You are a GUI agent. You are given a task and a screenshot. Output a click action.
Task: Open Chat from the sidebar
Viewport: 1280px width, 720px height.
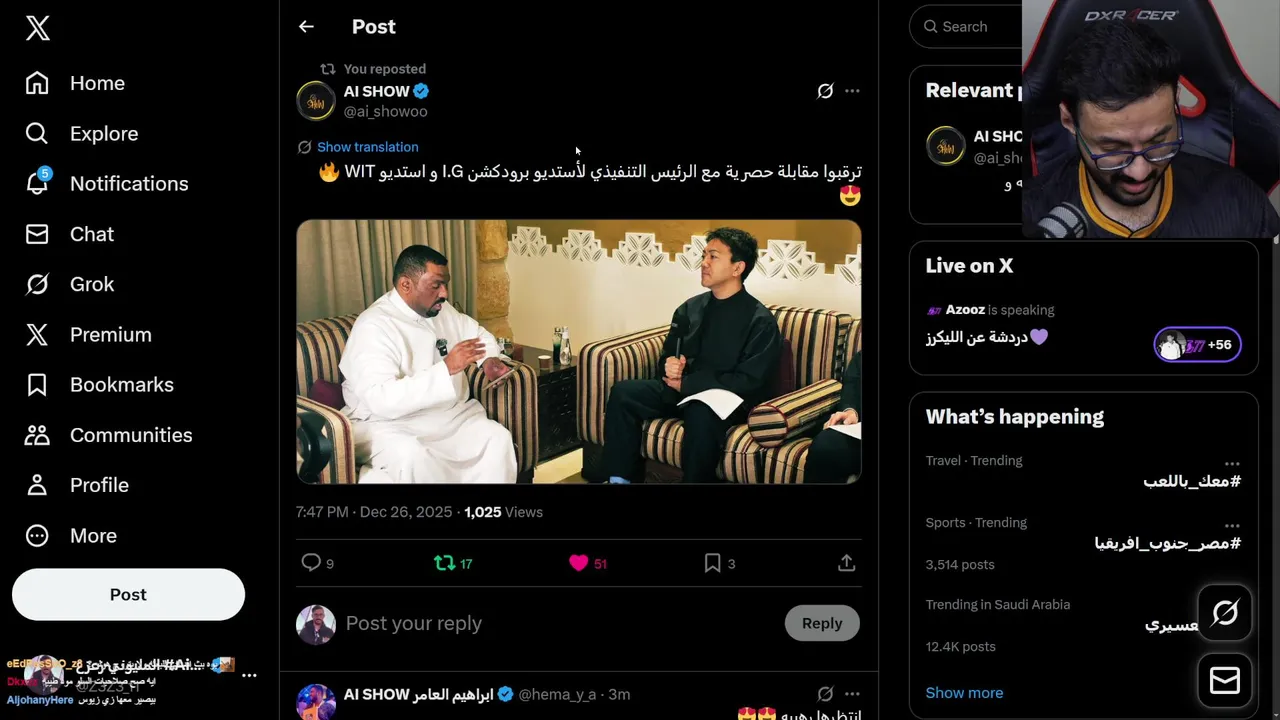coord(91,234)
